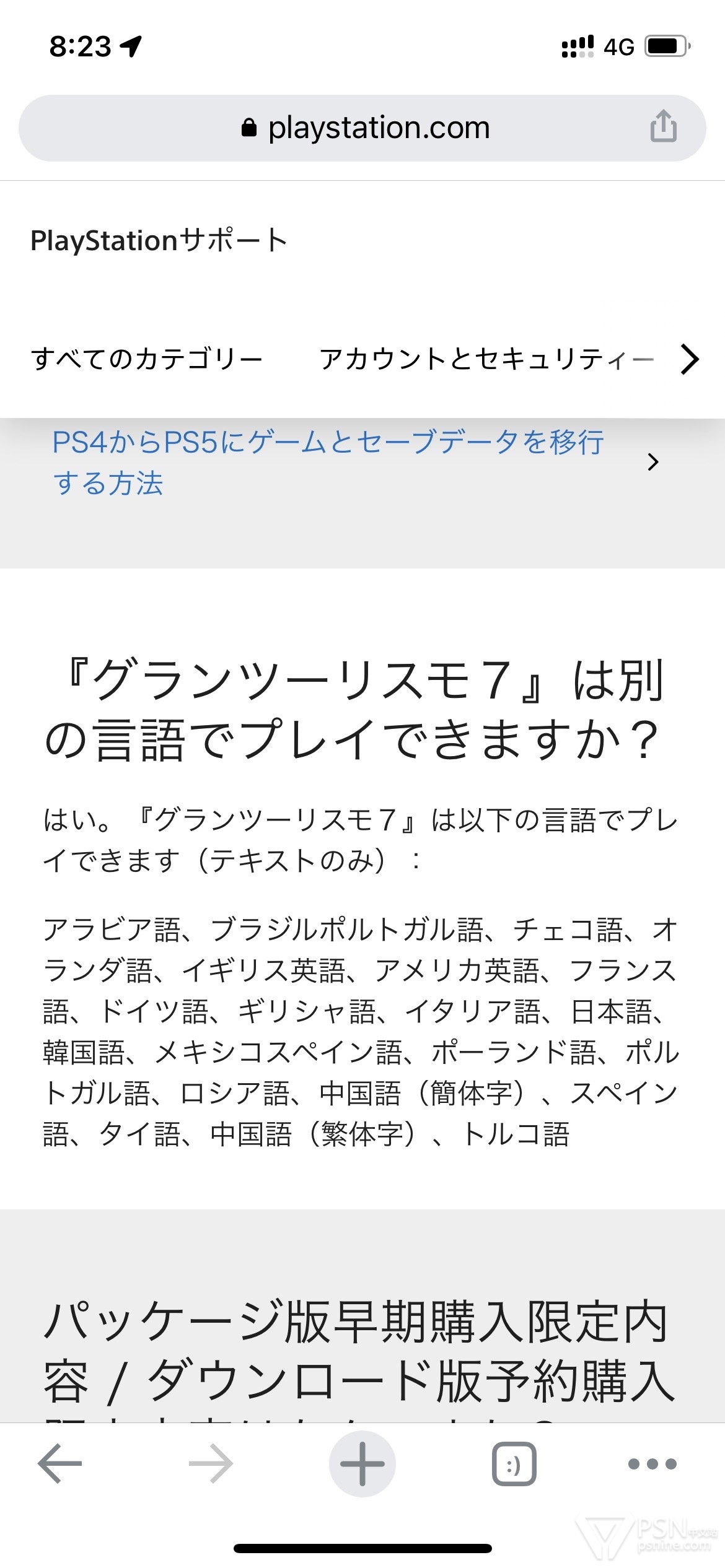Open PS4からPS5にゲームとセーブデータを移行する方法 link
The width and height of the screenshot is (725, 1568).
[x=328, y=462]
